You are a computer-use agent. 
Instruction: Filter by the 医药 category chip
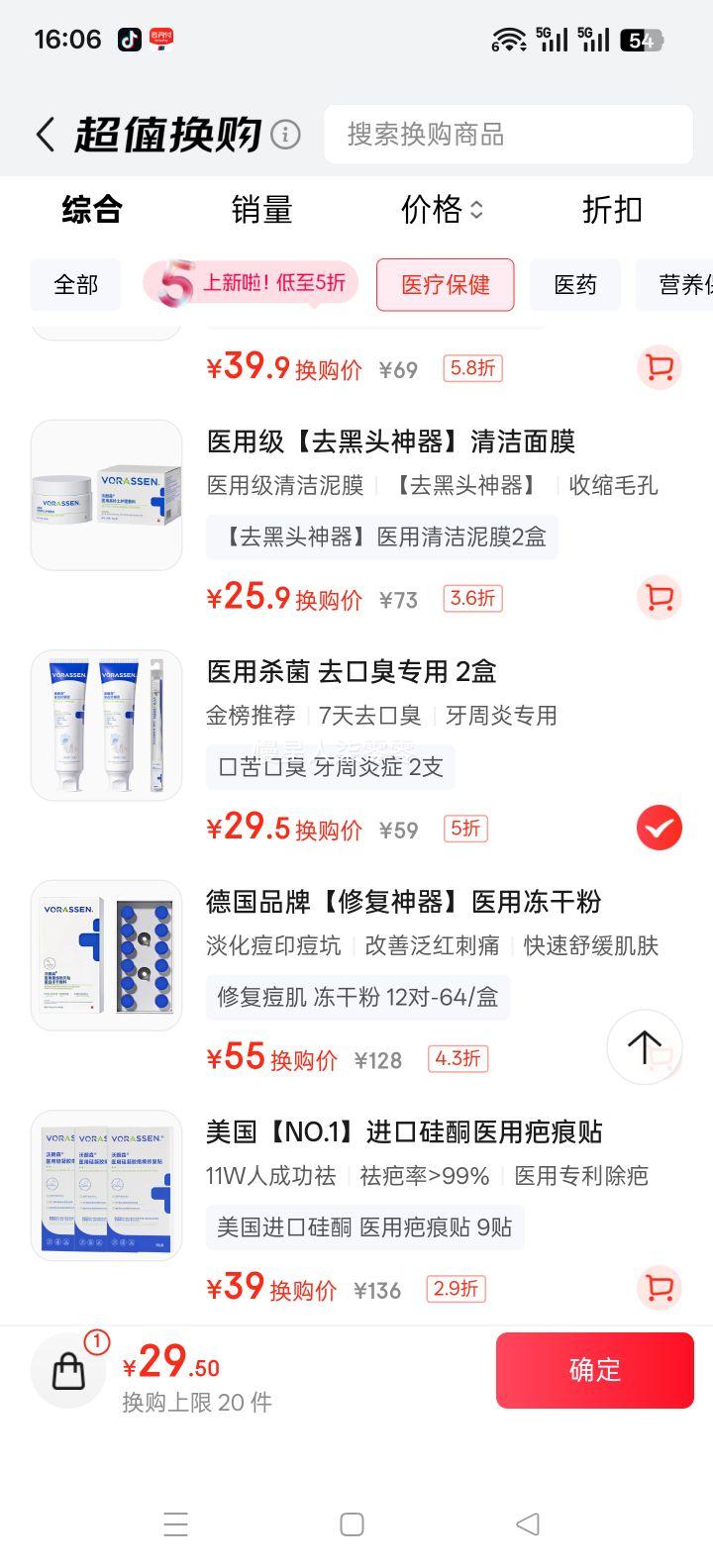575,285
